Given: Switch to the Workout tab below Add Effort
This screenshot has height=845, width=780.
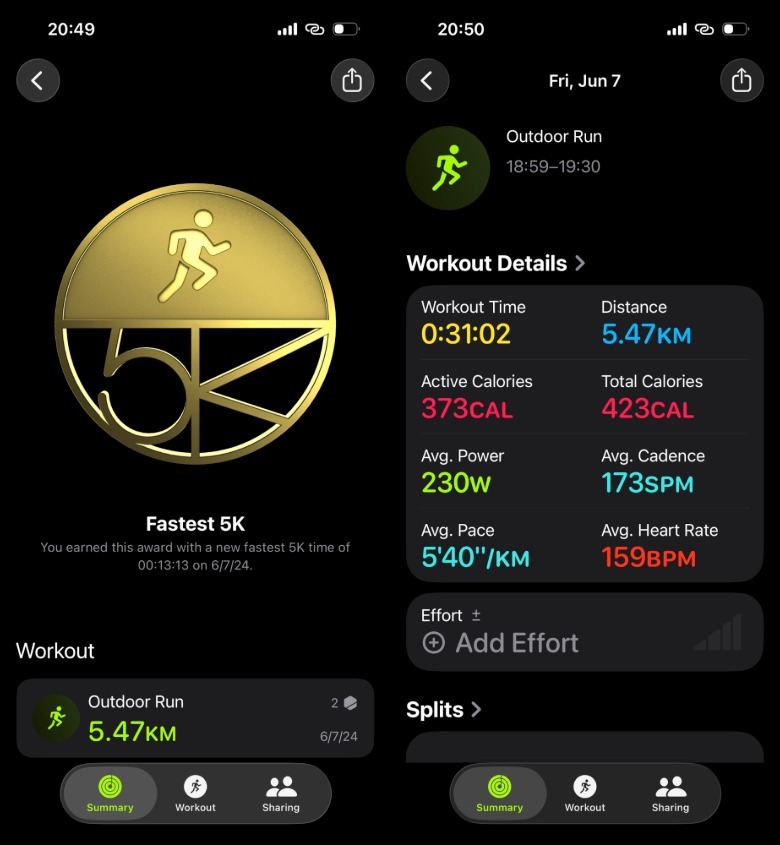Looking at the screenshot, I should pos(585,794).
